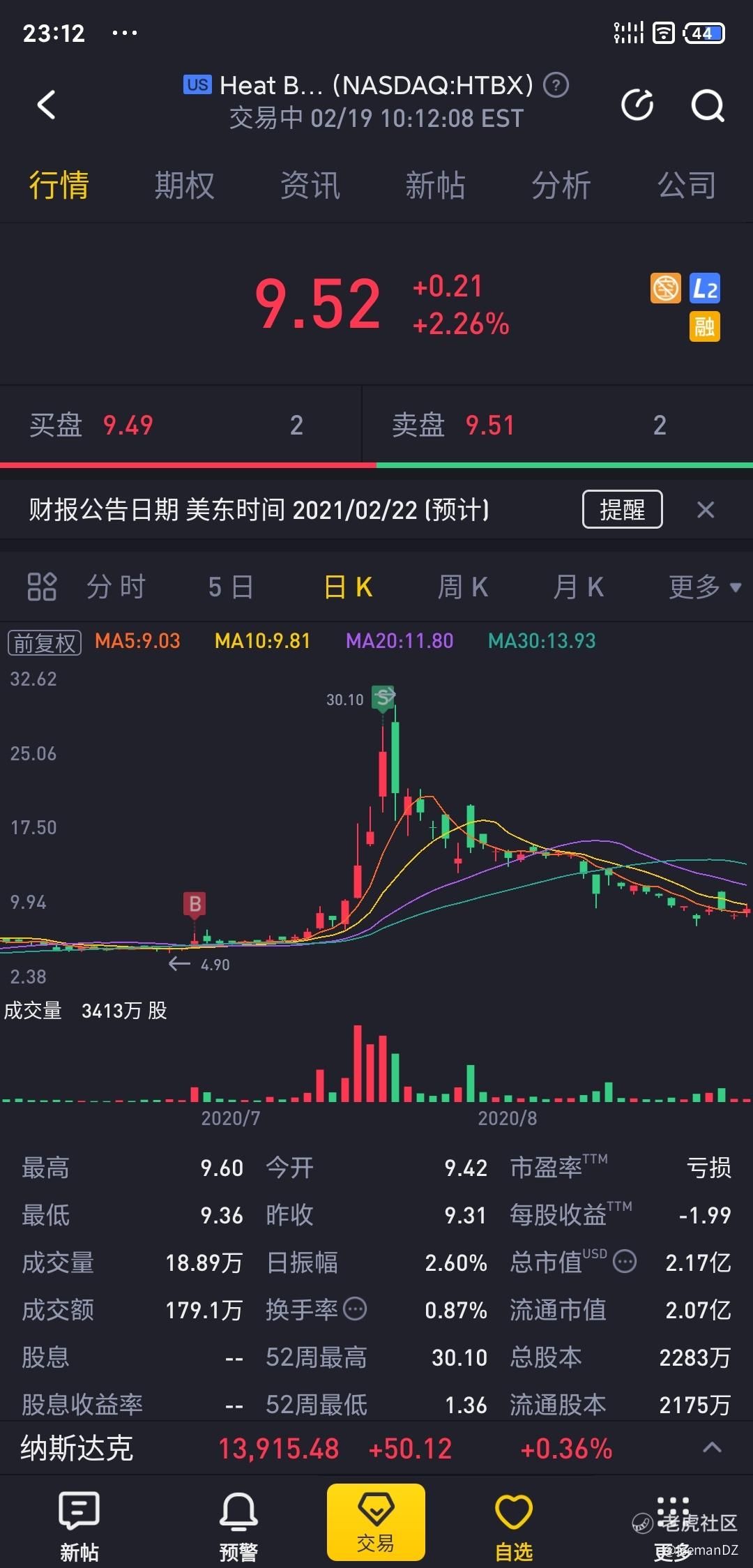Image resolution: width=753 pixels, height=1568 pixels.
Task: Set an earnings reminder with 提醒
Action: click(x=622, y=509)
